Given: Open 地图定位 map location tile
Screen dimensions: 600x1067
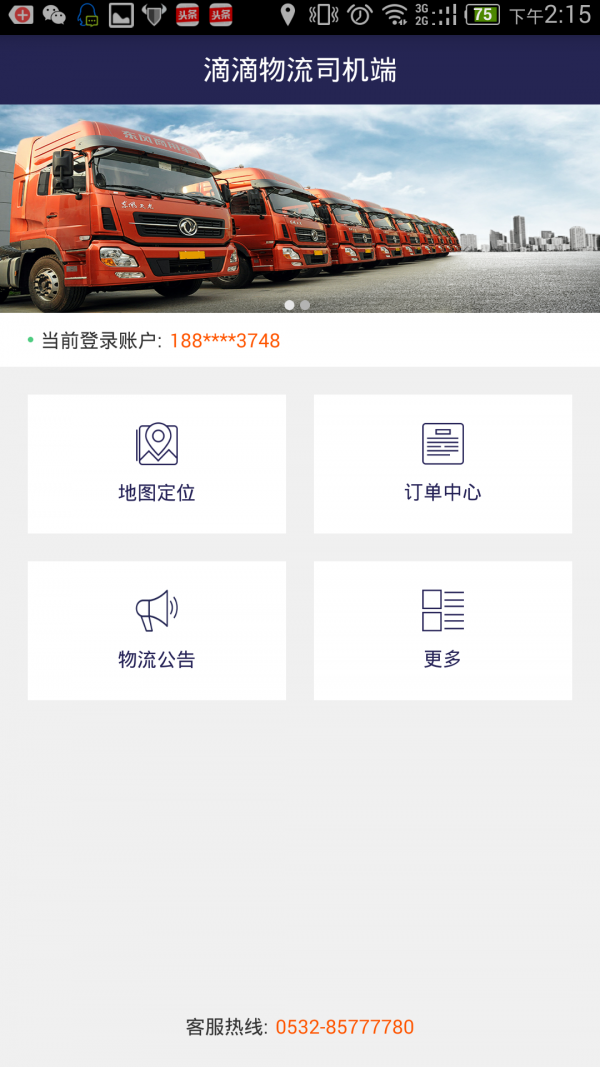Looking at the screenshot, I should (157, 464).
